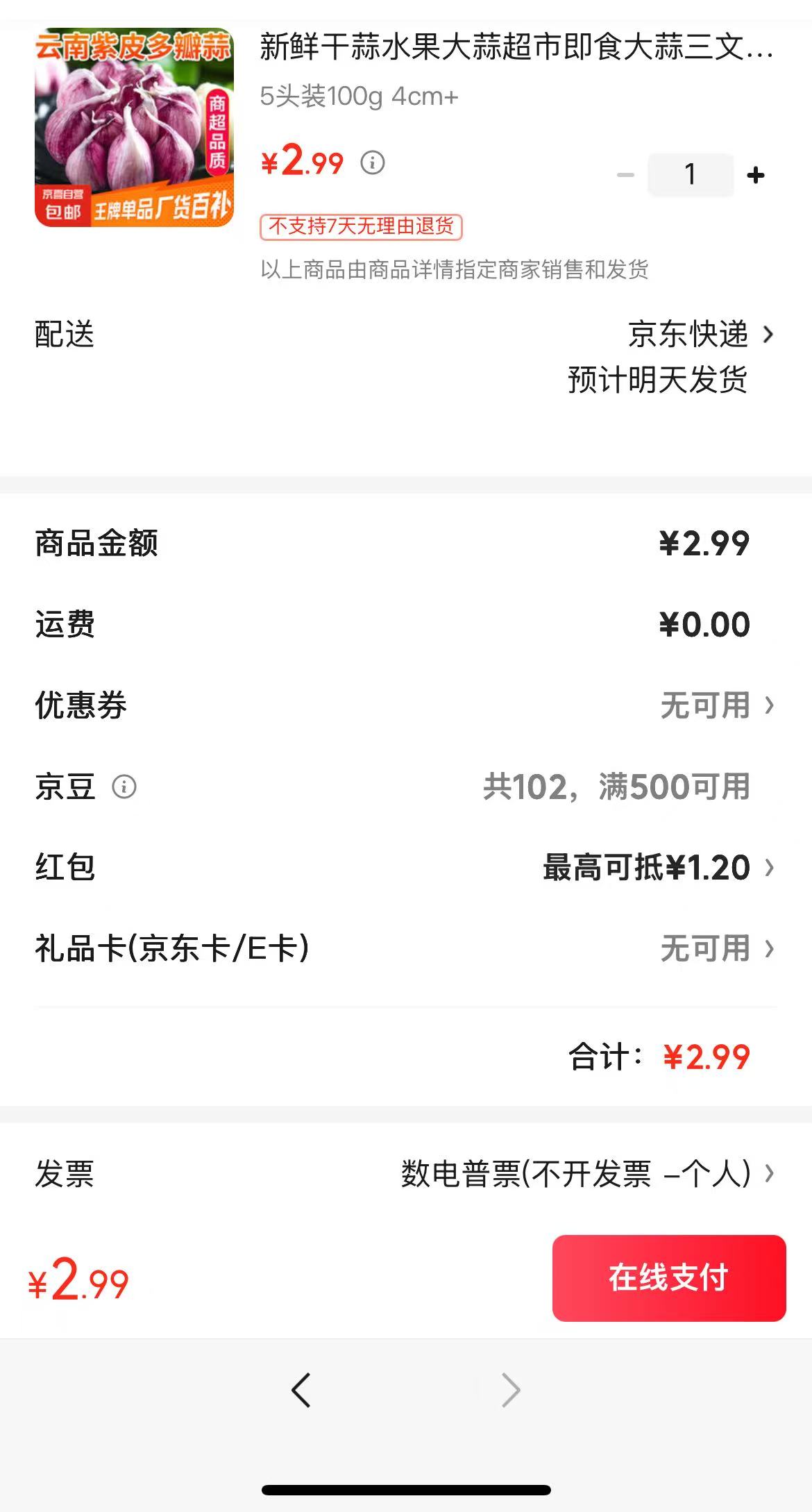Open 配送 京东快递 delivery options
Image resolution: width=812 pixels, height=1512 pixels.
(x=700, y=335)
